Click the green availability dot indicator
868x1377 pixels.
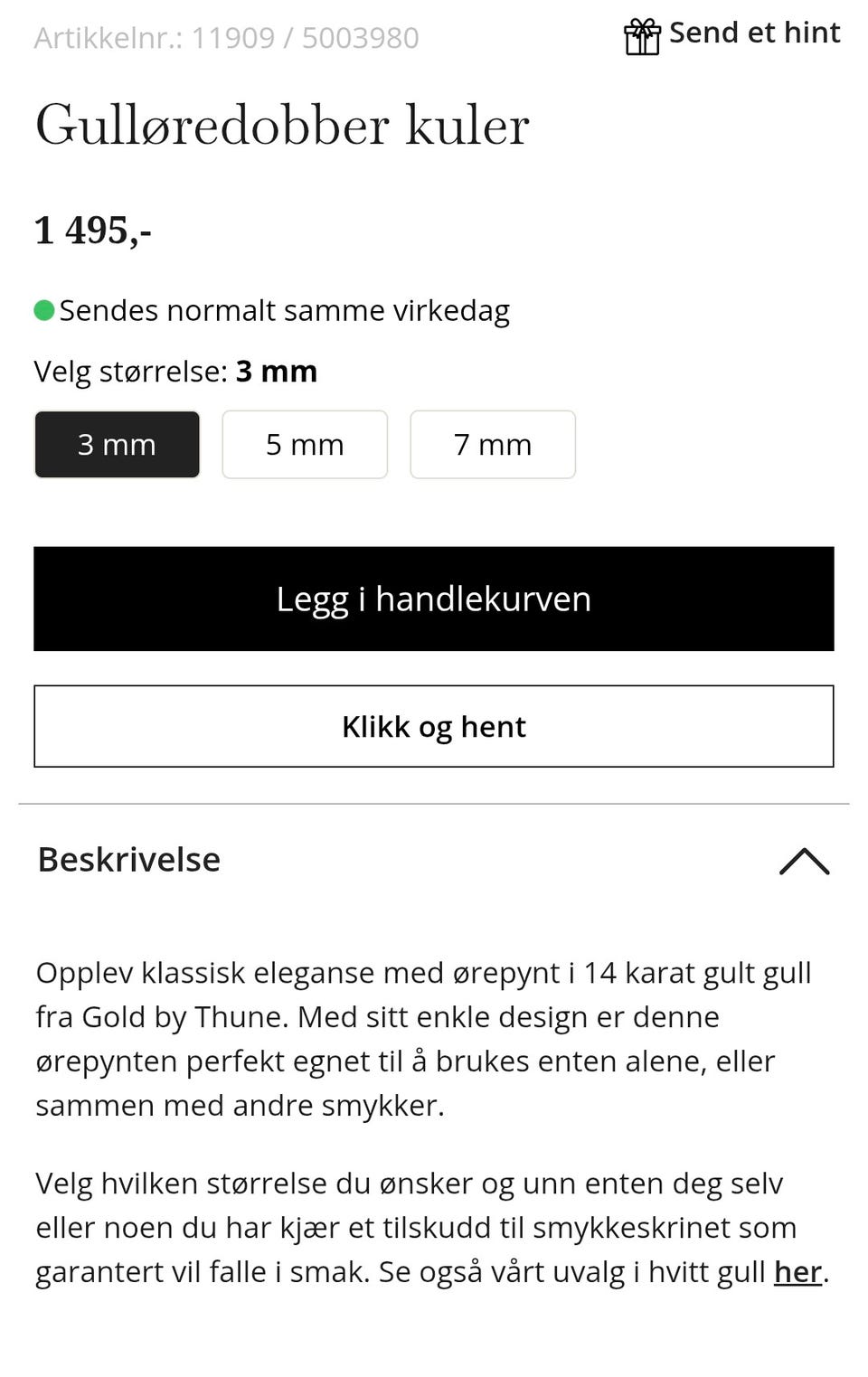click(x=42, y=310)
